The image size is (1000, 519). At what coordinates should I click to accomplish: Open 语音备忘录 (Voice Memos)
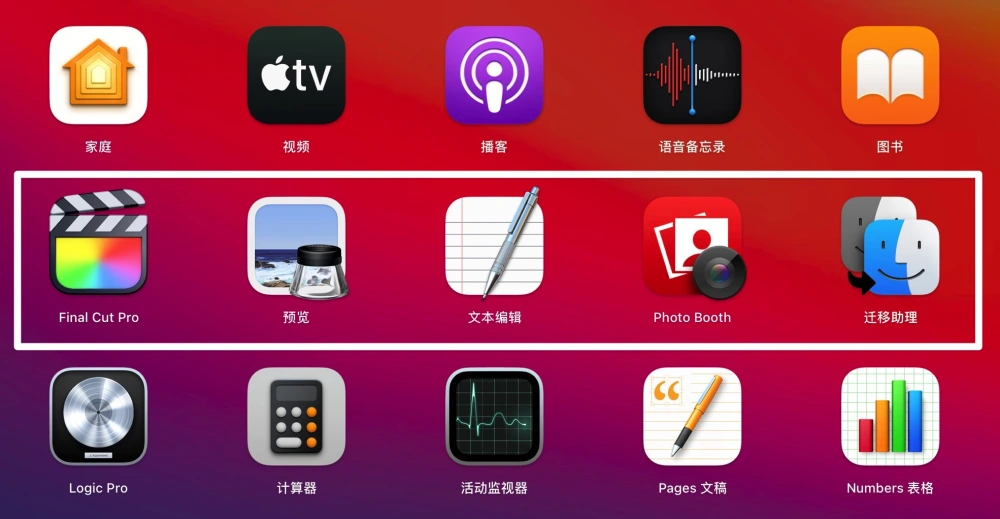pyautogui.click(x=692, y=75)
